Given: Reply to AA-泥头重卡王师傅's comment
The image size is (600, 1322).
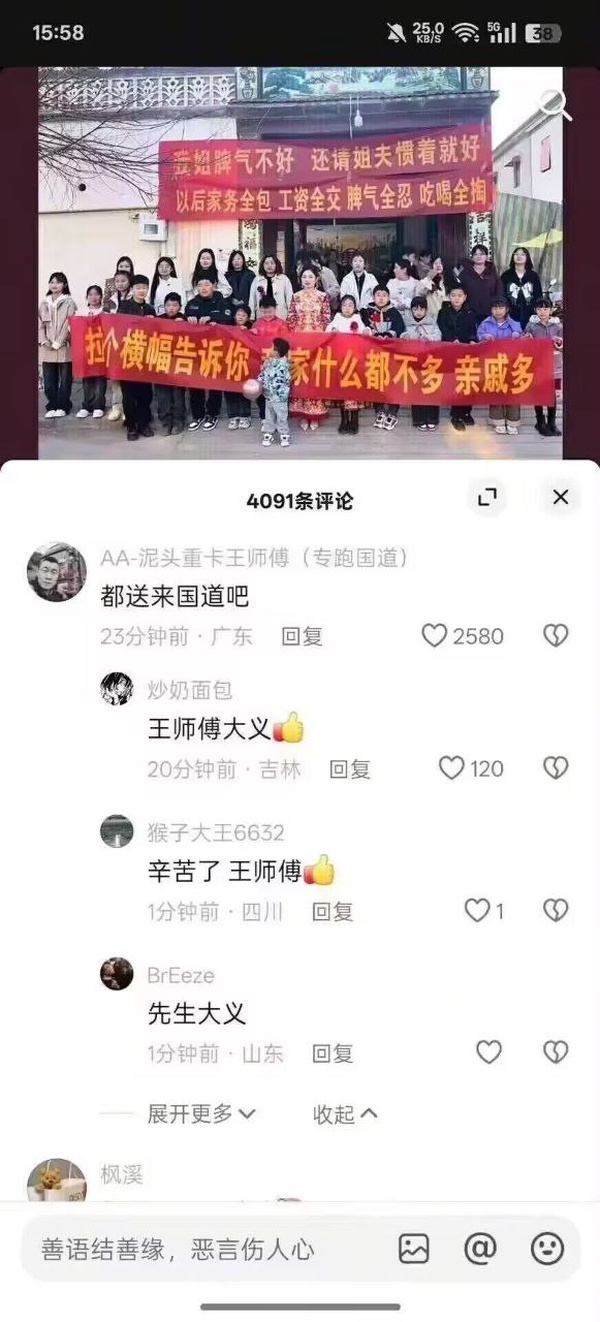Looking at the screenshot, I should pos(301,636).
